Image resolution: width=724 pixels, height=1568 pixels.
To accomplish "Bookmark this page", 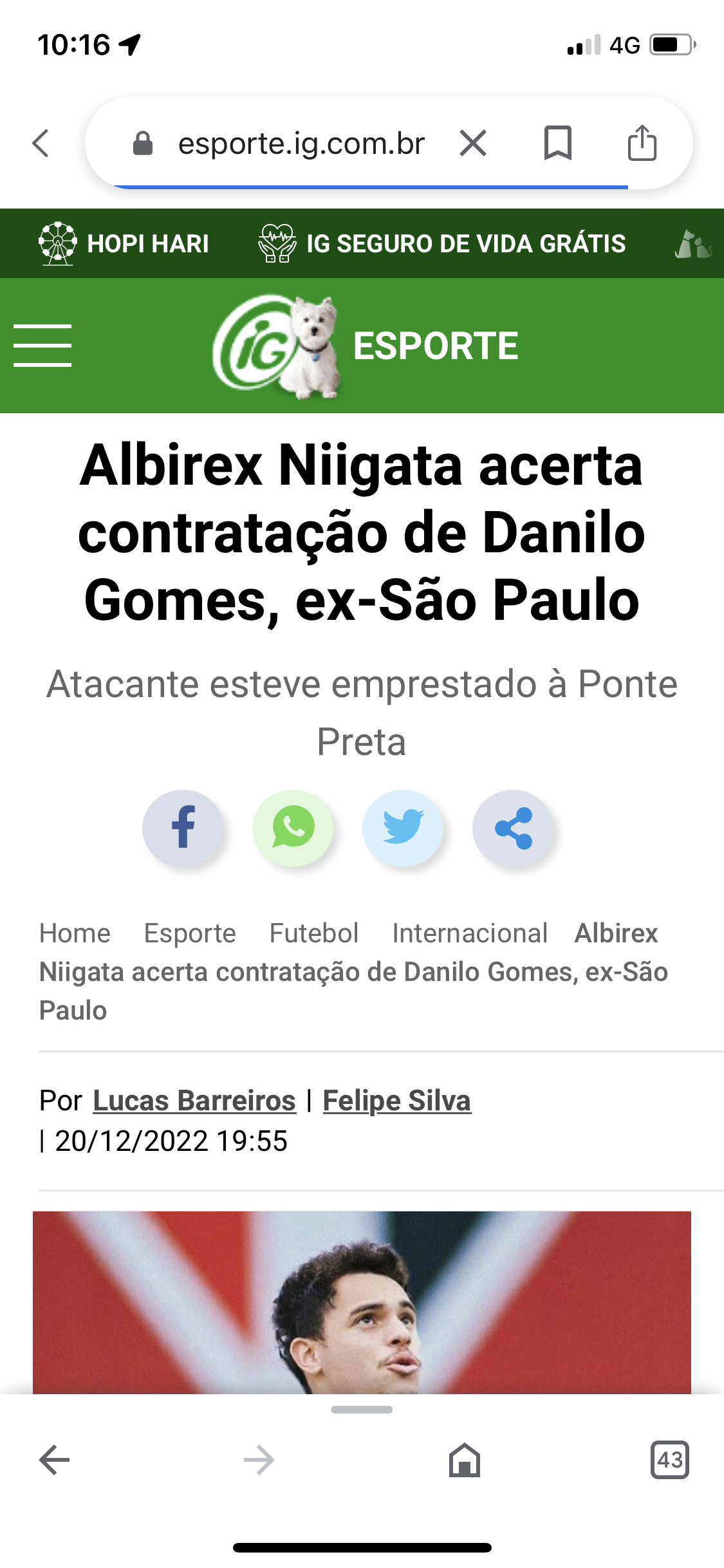I will (558, 143).
